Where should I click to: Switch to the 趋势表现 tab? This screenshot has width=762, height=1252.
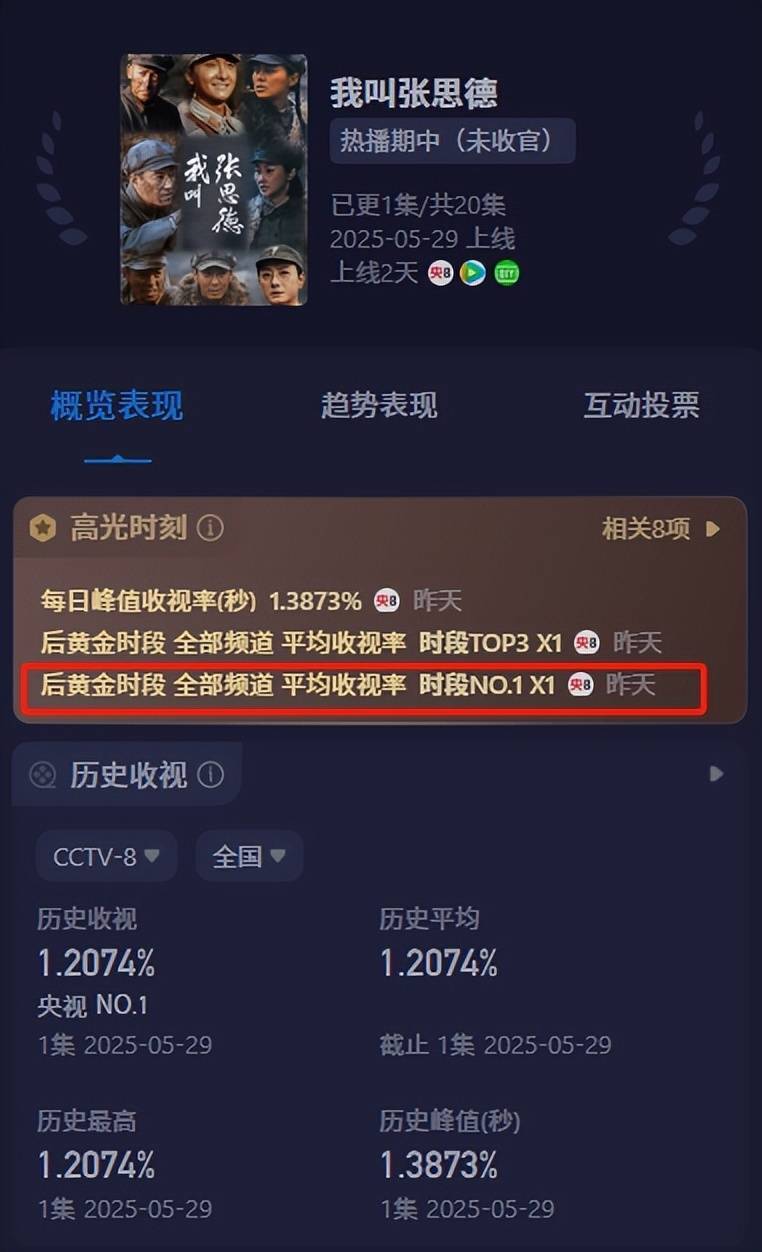click(378, 406)
